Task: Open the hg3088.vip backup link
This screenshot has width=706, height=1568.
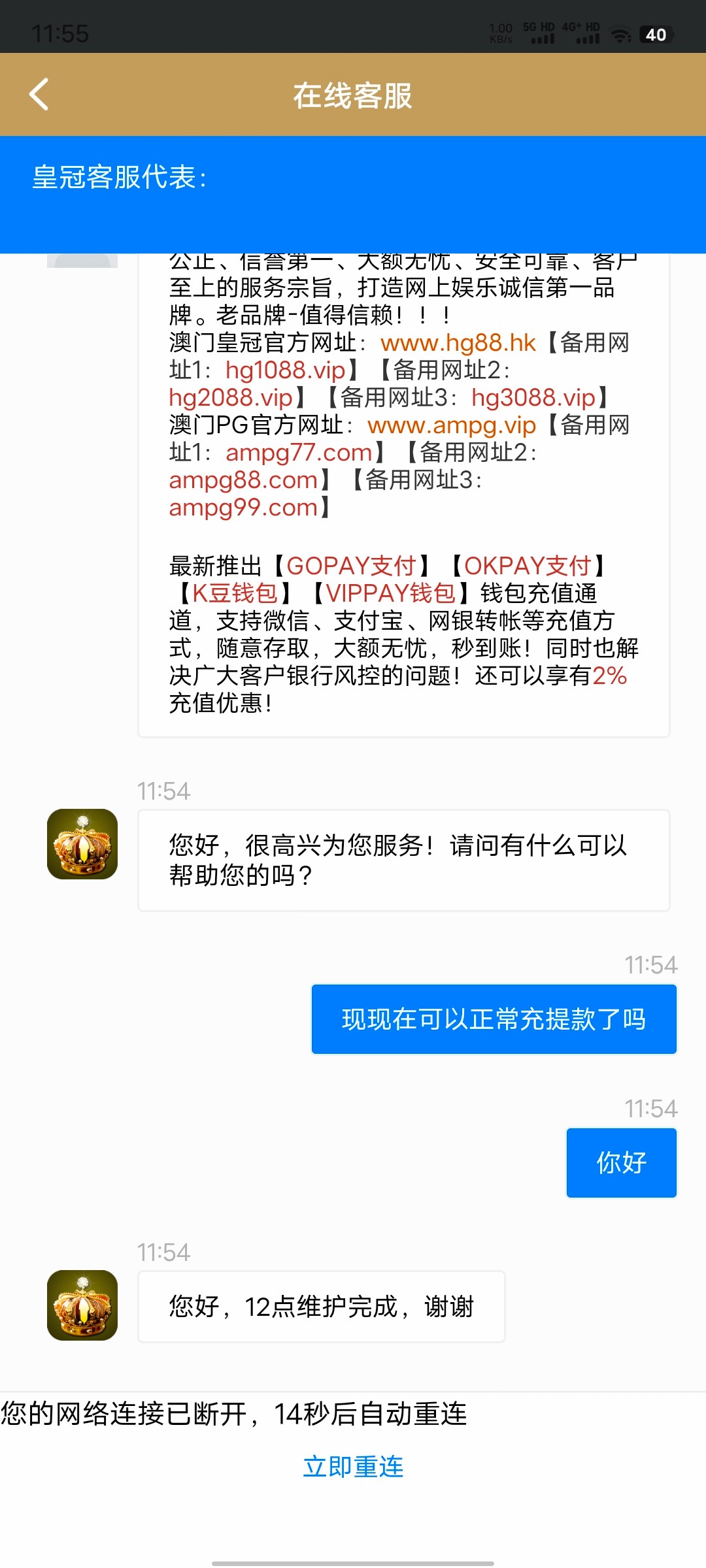Action: (x=533, y=398)
